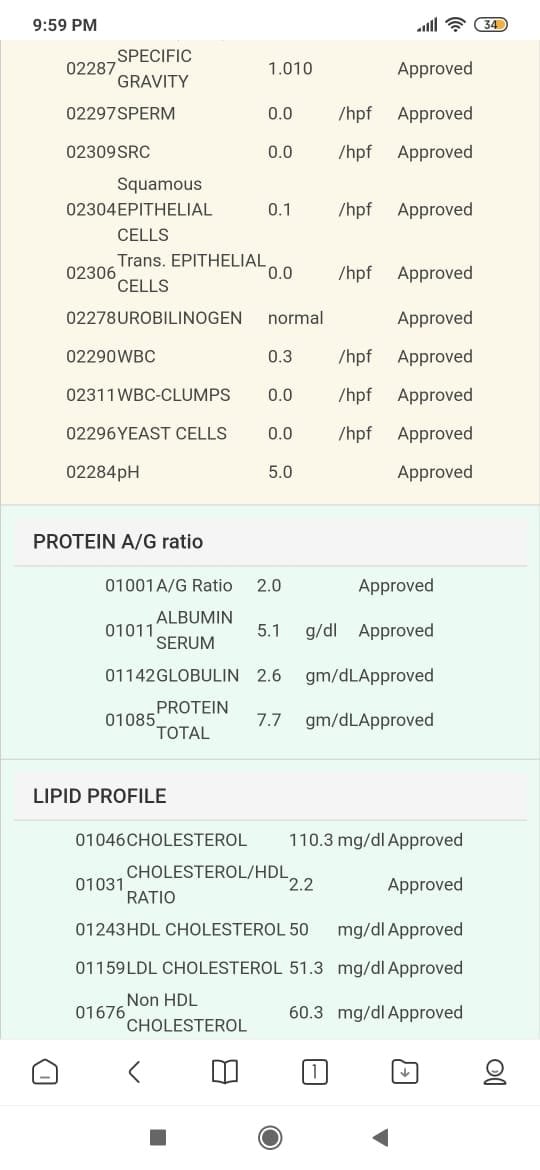540x1170 pixels.
Task: Open the profile icon in the toolbar
Action: coord(495,1072)
